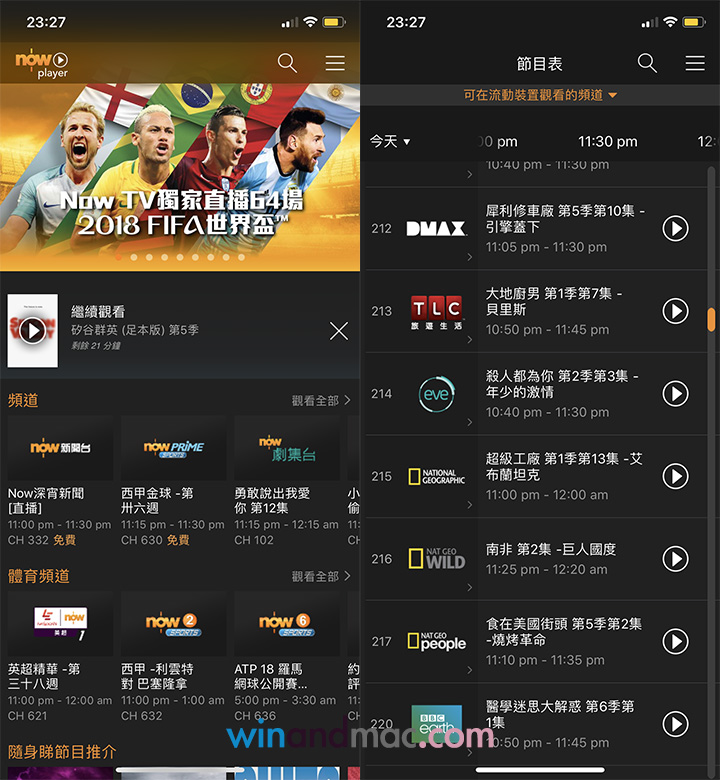Viewport: 720px width, 780px height.
Task: View all under 頻道 section
Action: (x=321, y=400)
